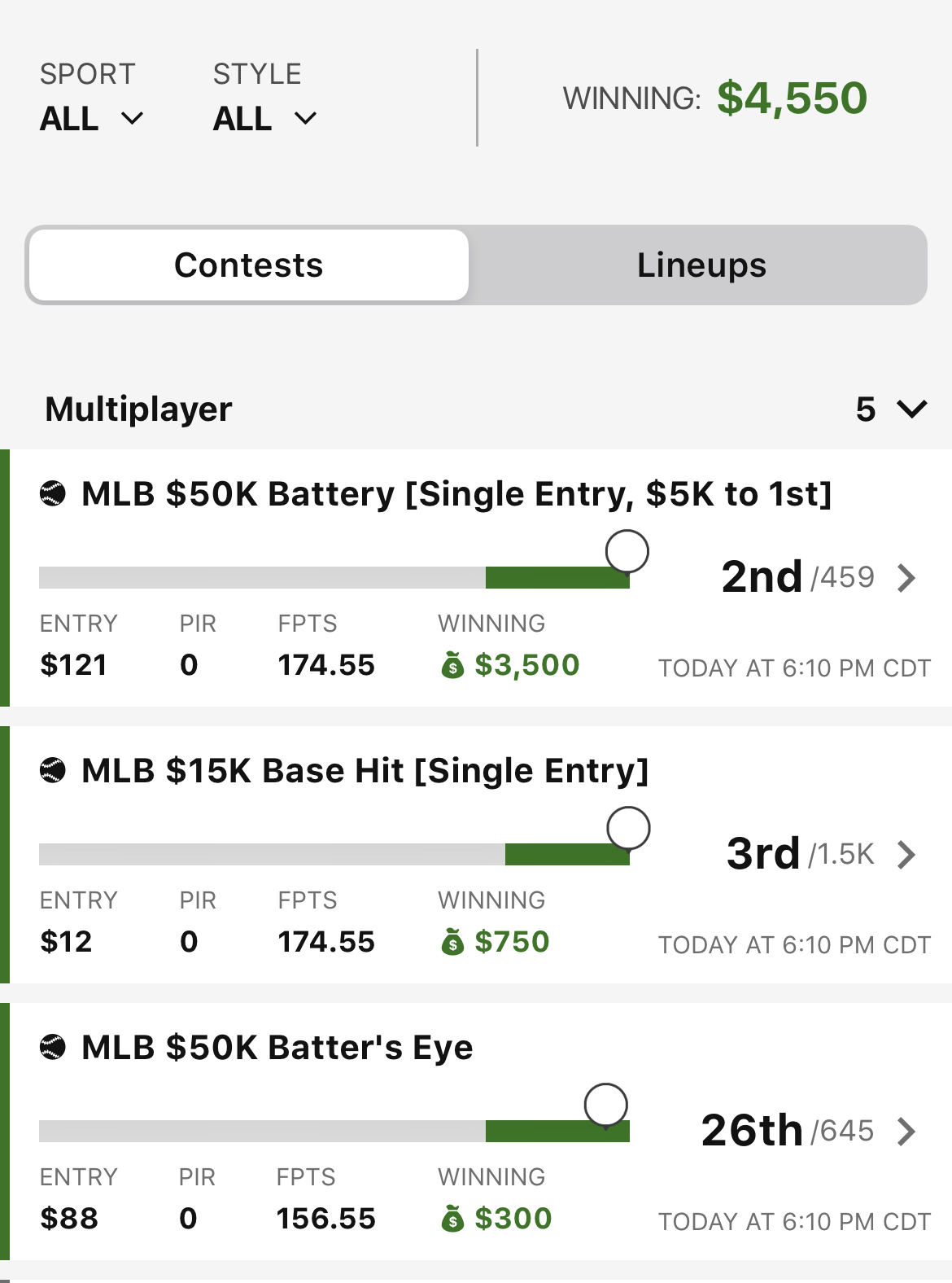Click the baseball icon on MLB $15K Base Hit contest

pyautogui.click(x=52, y=770)
